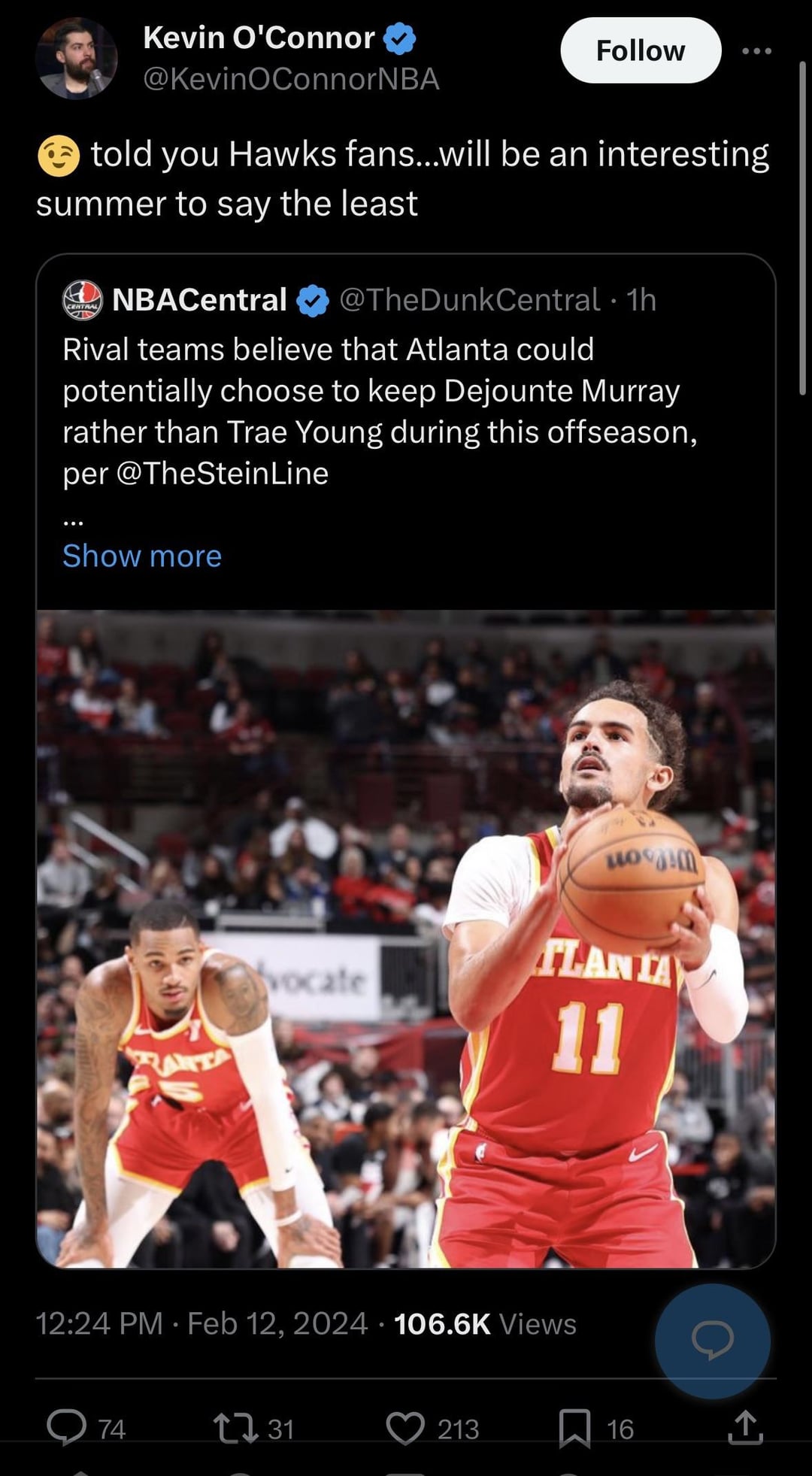Reply to Kevin O'Connor's tweet
Image resolution: width=812 pixels, height=1476 pixels.
point(68,1428)
